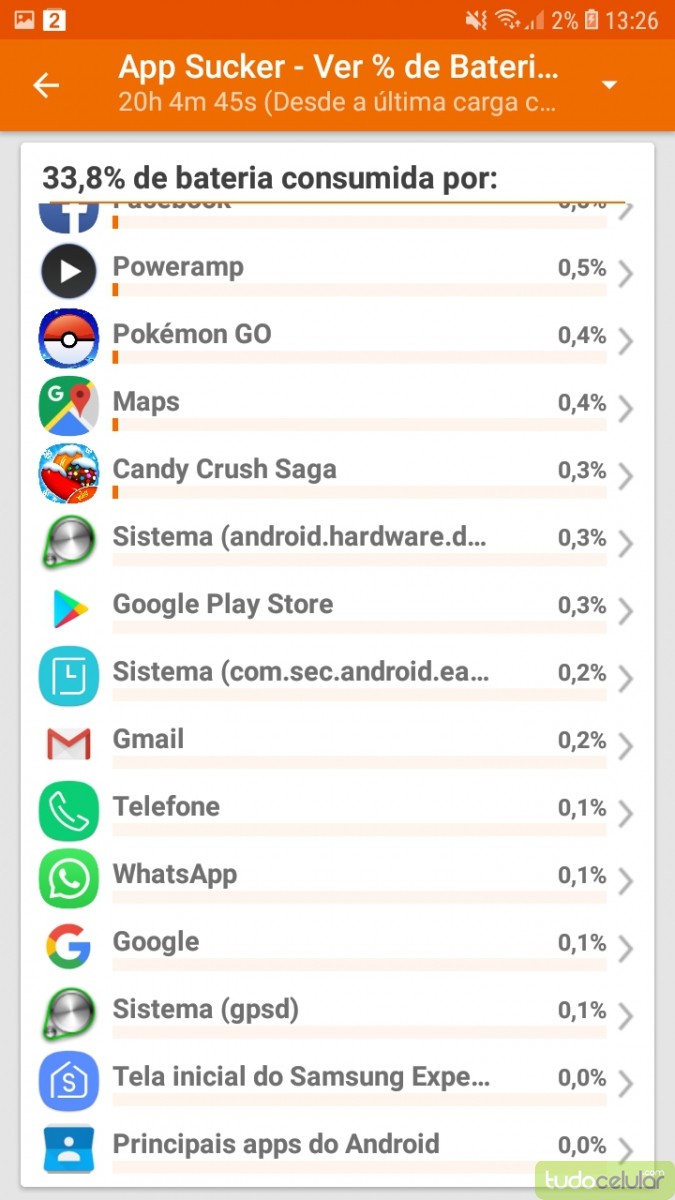This screenshot has height=1200, width=675.
Task: Open Sistema (com.sec.android.ea...) row
Action: pos(337,675)
